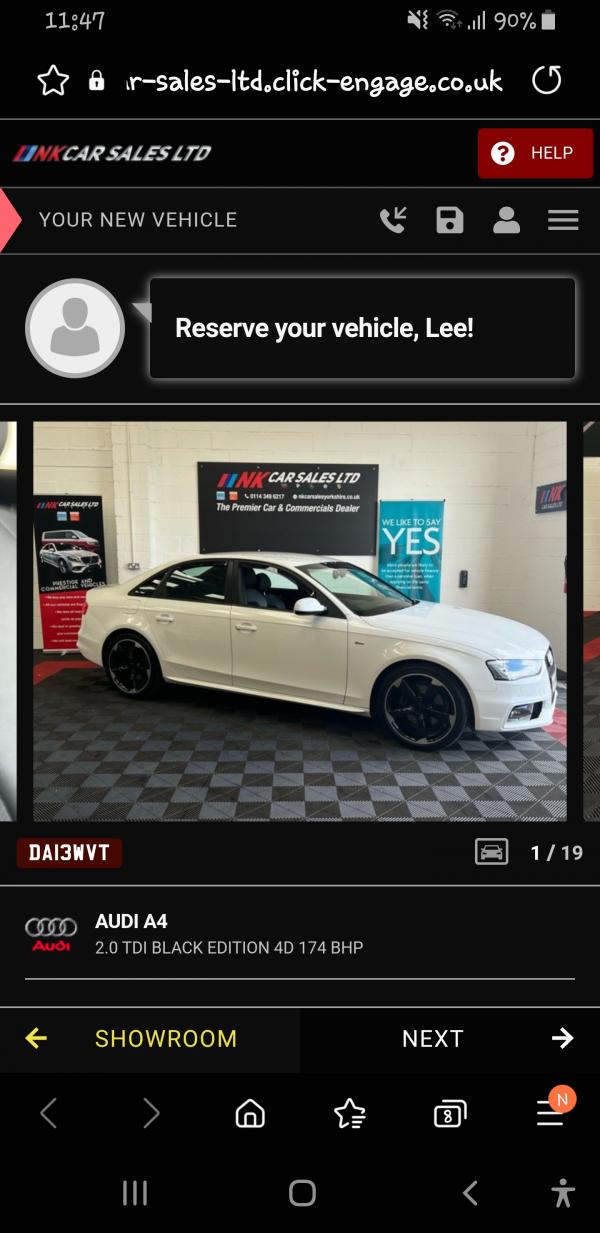Screen dimensions: 600x1233
Task: Save progress with the floppy disk icon
Action: tap(450, 220)
